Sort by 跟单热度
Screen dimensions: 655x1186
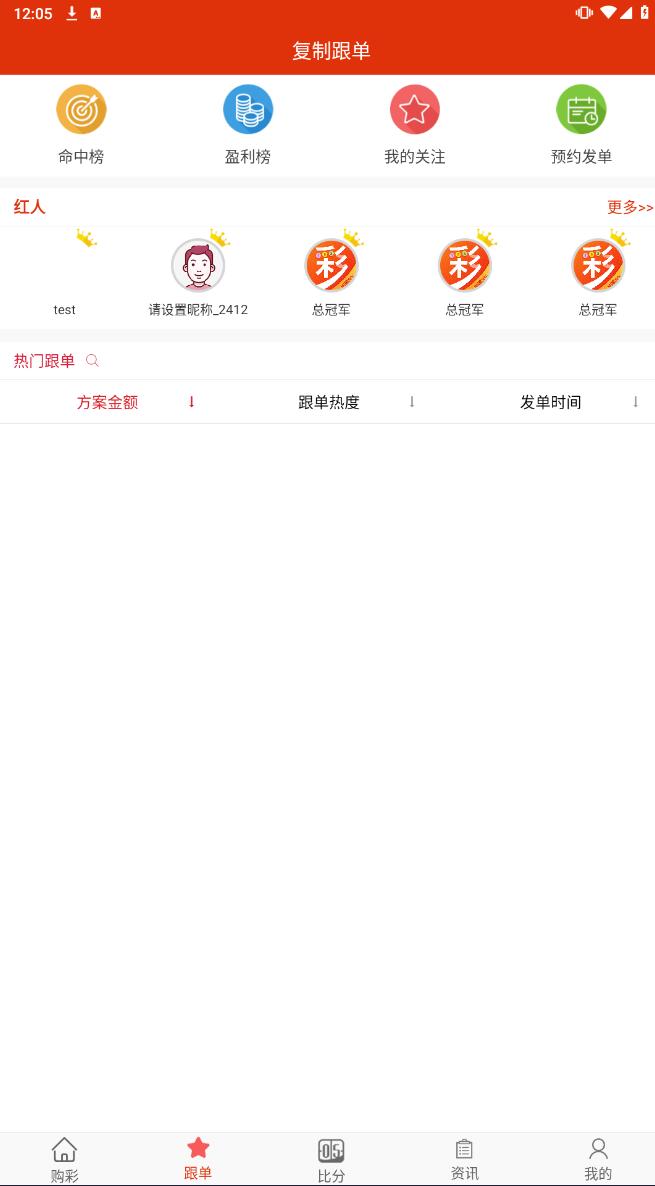329,402
